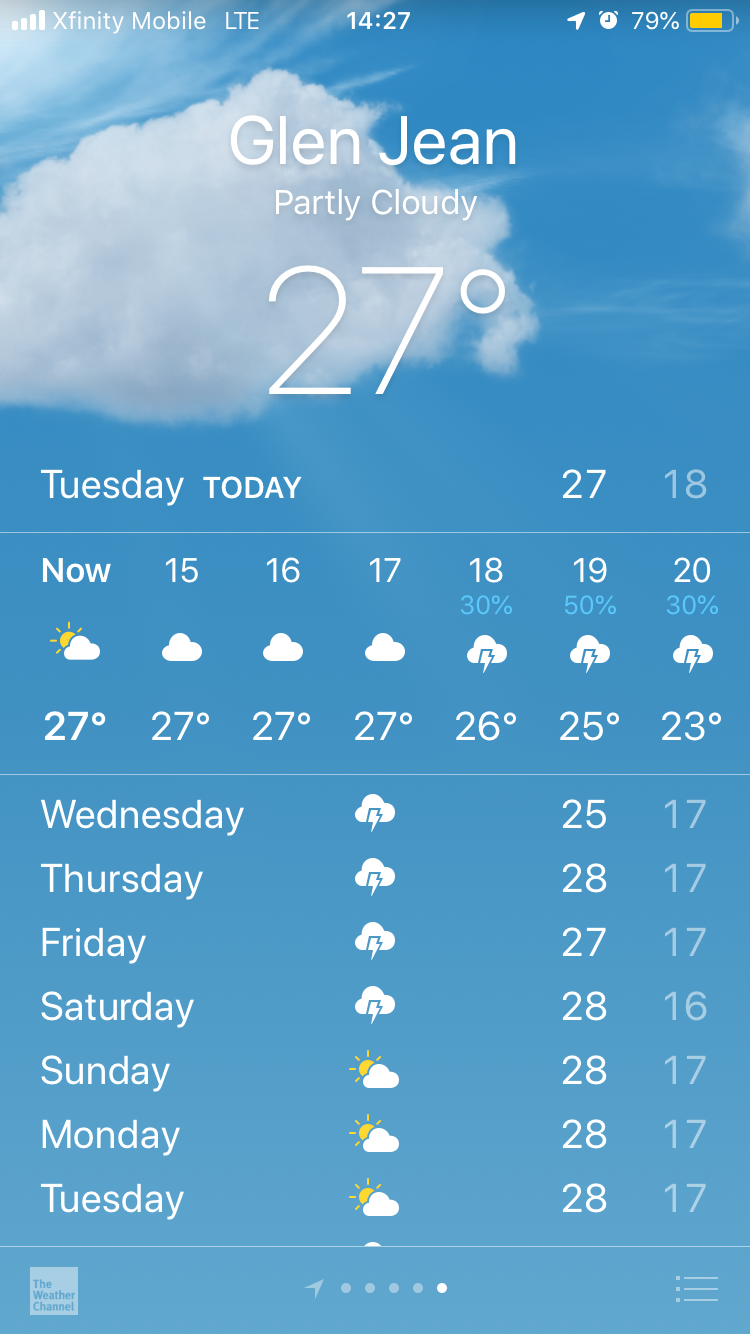
Task: Tap the page indicator dots
Action: coord(381,1289)
